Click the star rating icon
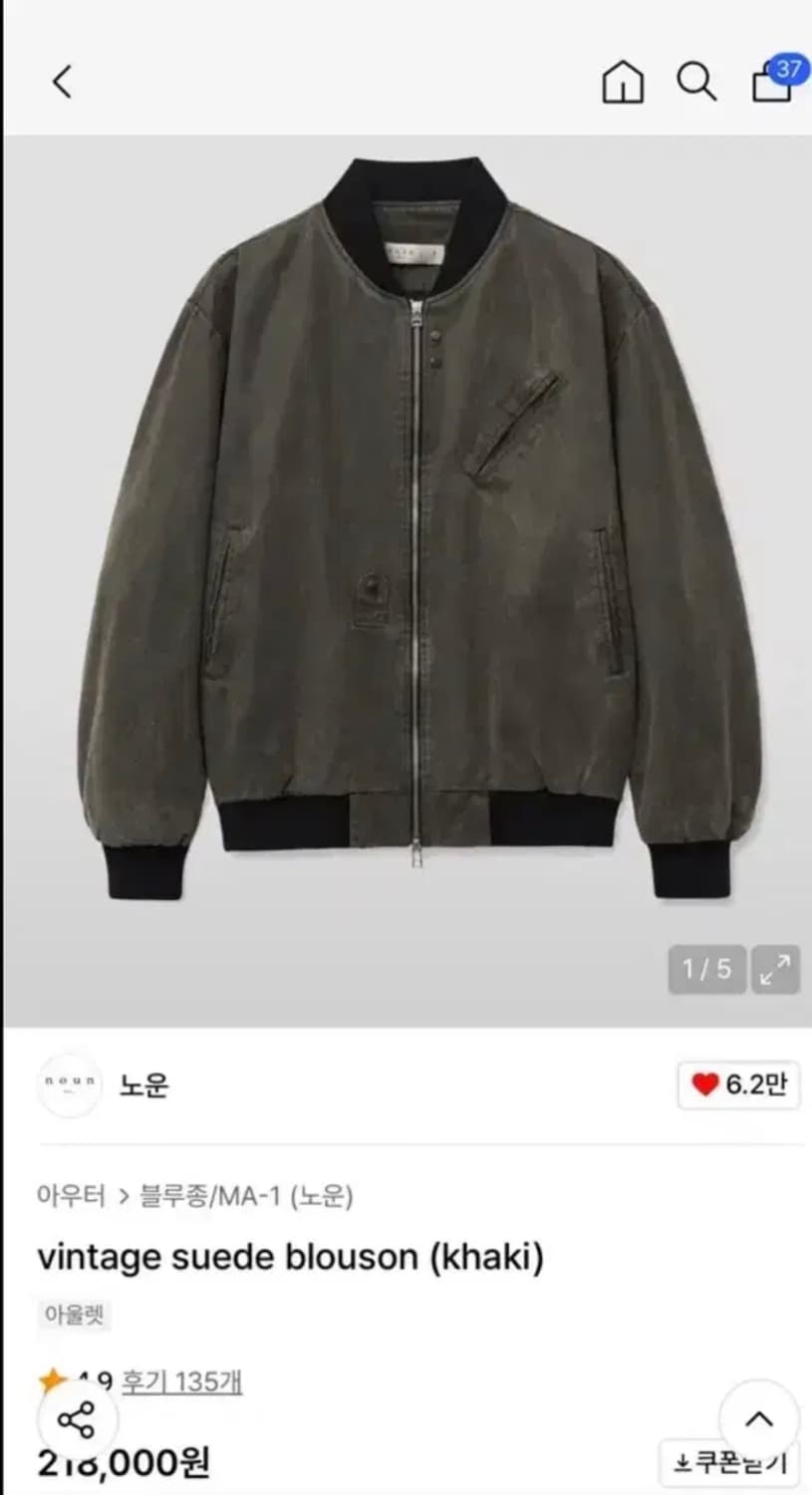Screen dimensions: 812x1495 click(50, 1378)
